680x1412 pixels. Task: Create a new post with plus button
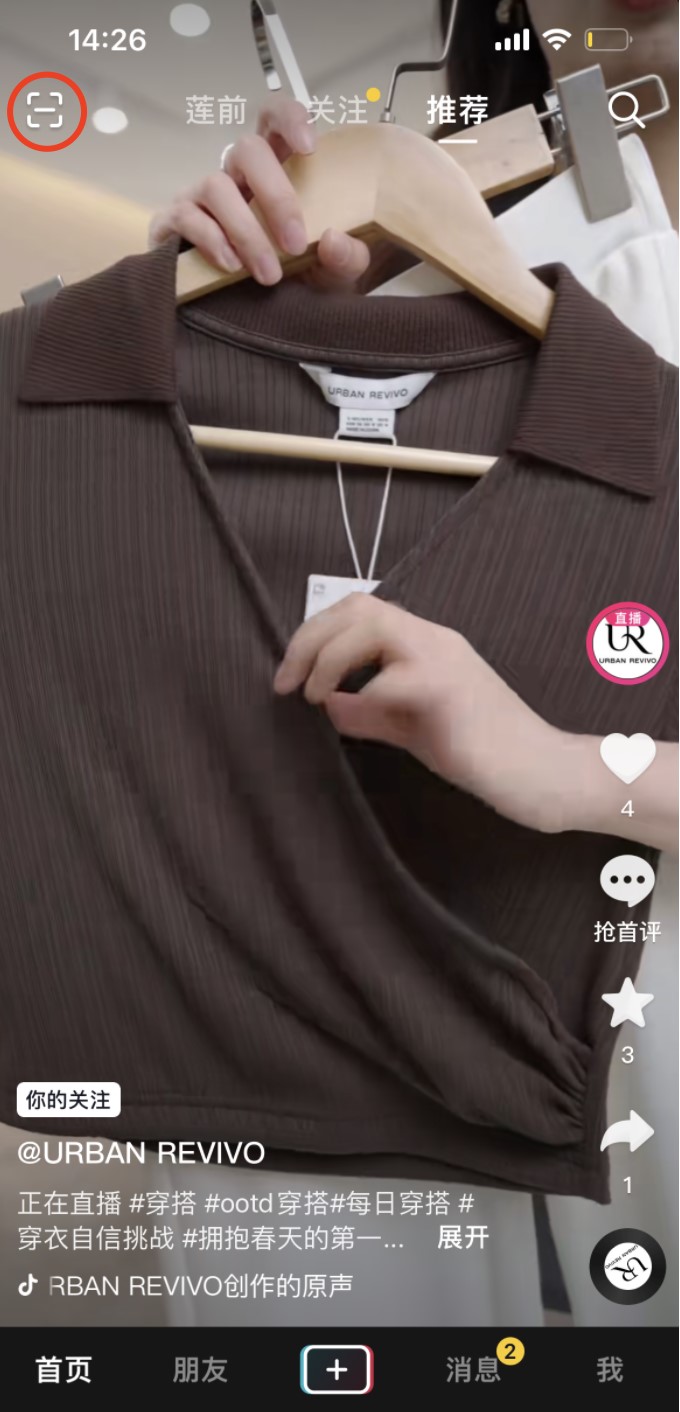[x=337, y=1370]
